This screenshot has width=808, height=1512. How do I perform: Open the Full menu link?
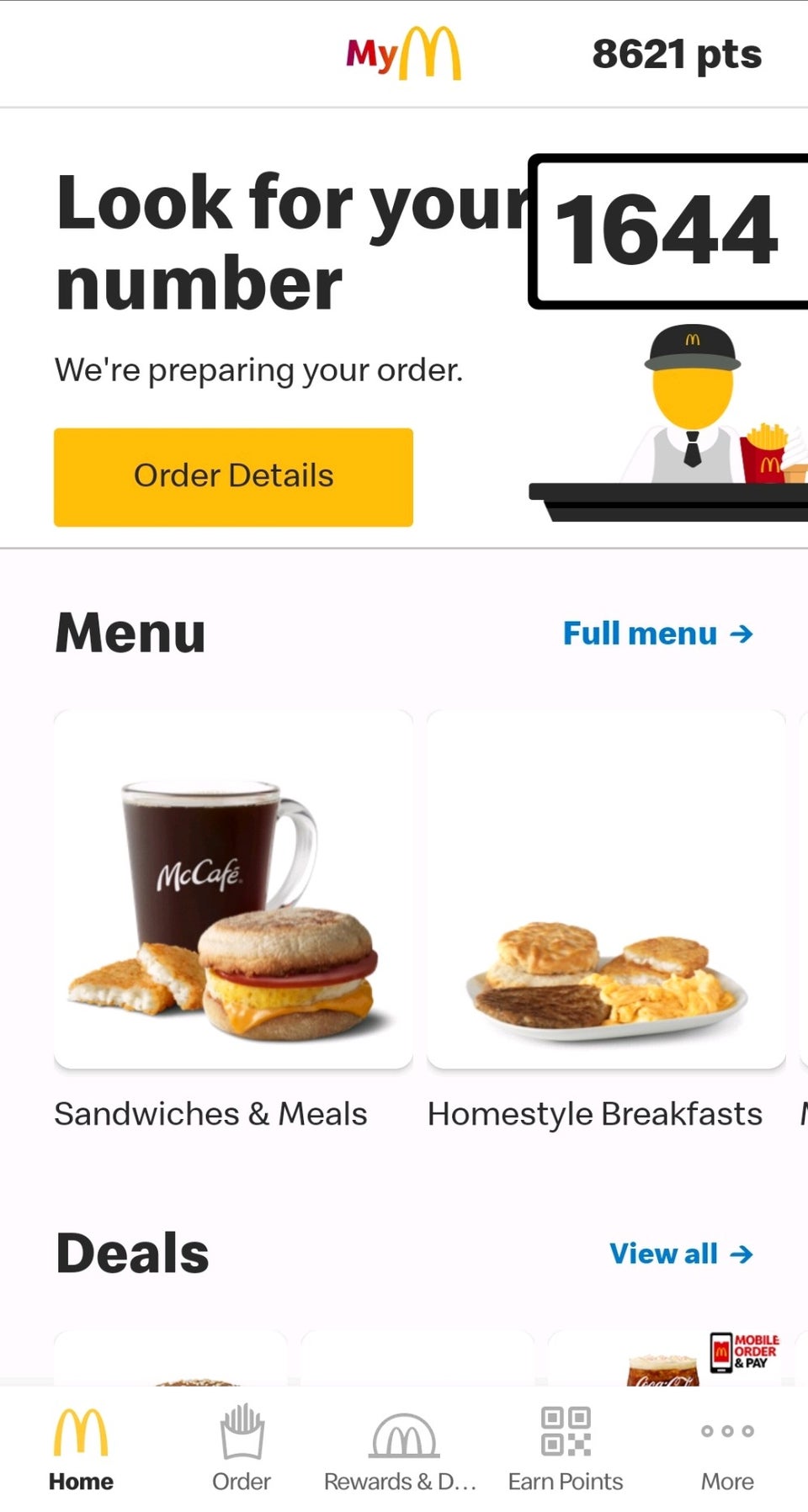(657, 634)
